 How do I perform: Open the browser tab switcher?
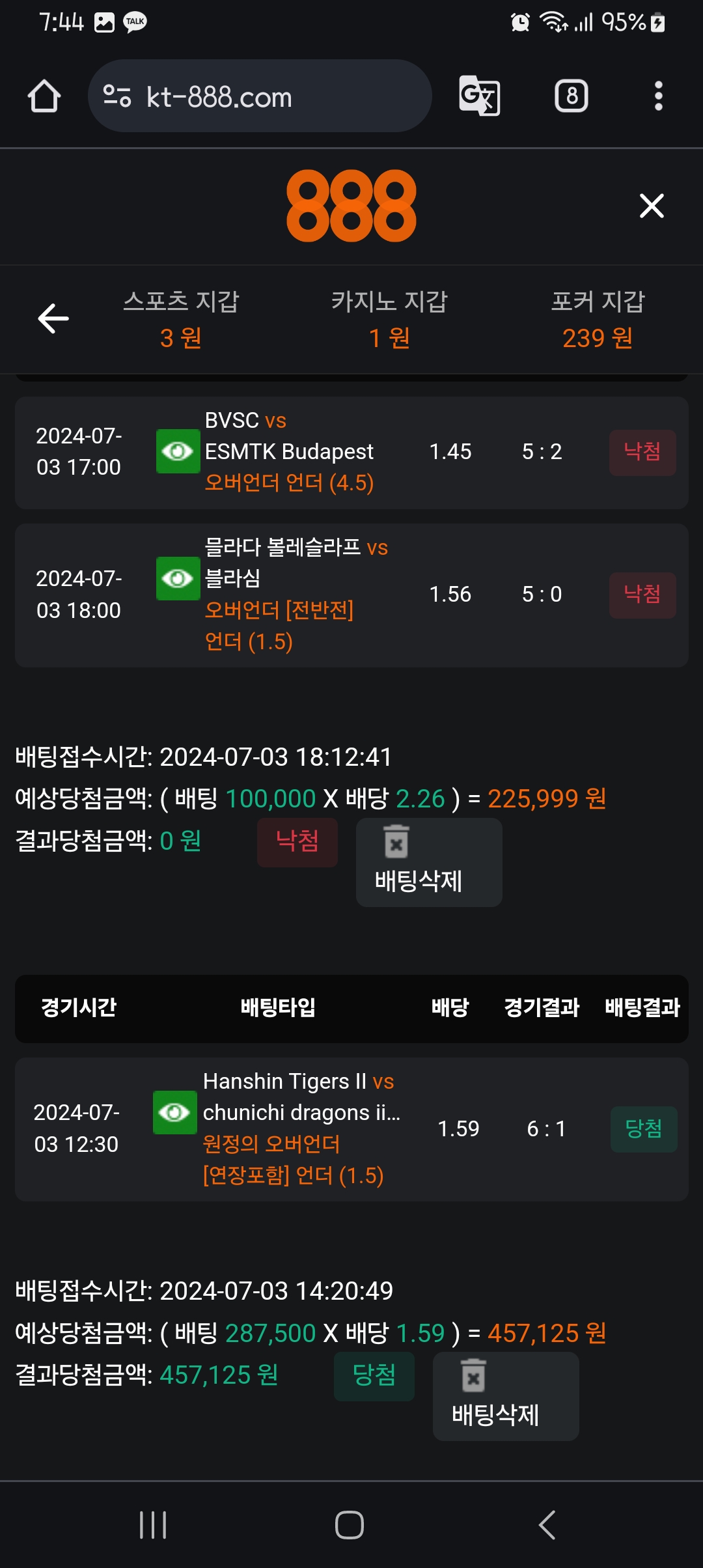pyautogui.click(x=571, y=96)
